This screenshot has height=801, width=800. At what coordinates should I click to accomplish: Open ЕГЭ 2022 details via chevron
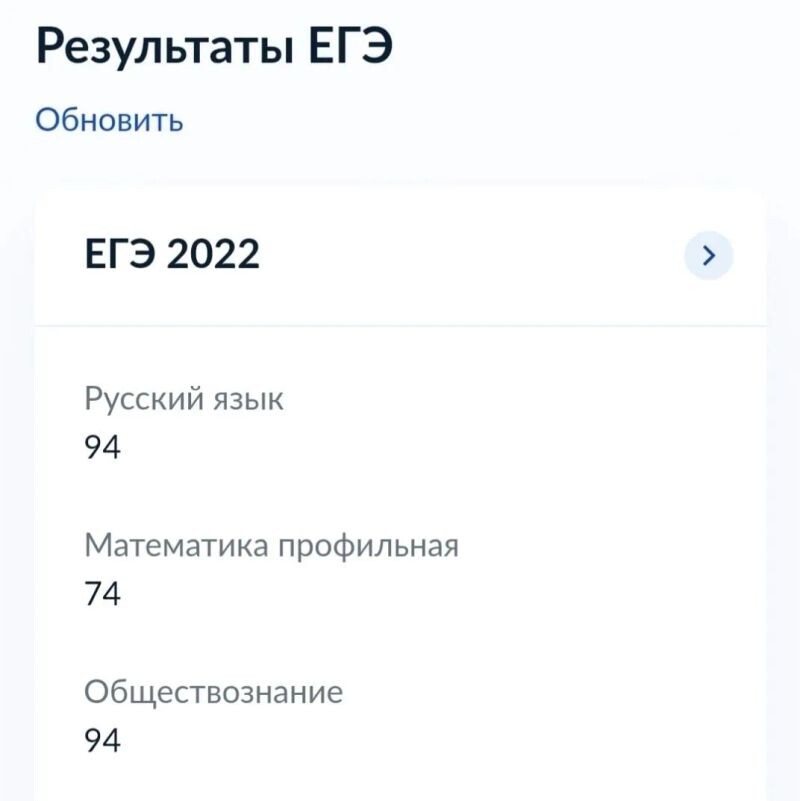click(708, 256)
